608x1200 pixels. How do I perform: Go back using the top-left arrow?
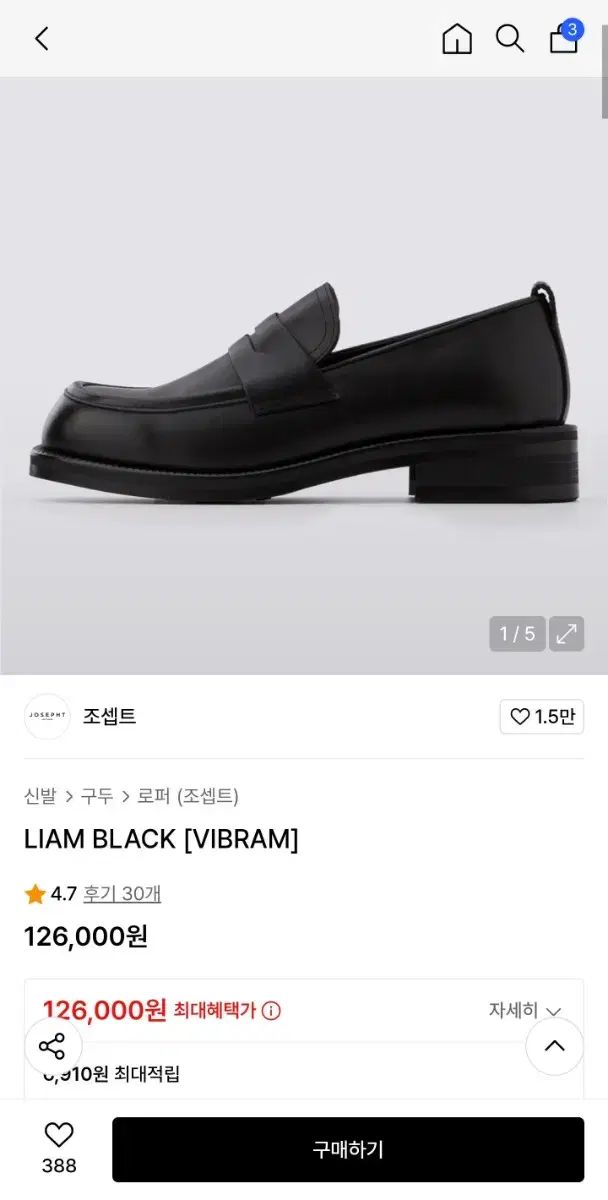tap(41, 39)
